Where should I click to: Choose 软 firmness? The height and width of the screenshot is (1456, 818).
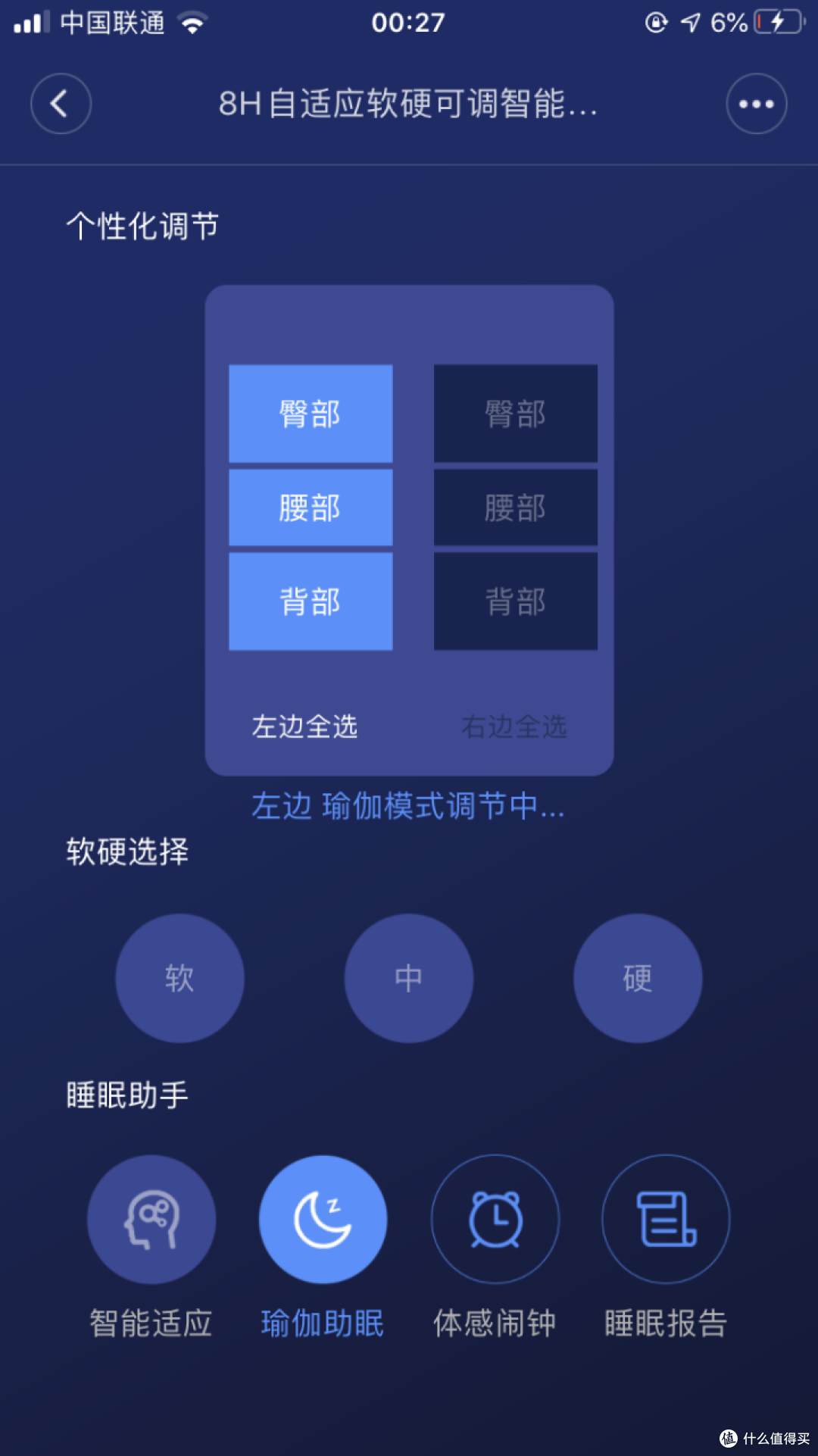(180, 978)
